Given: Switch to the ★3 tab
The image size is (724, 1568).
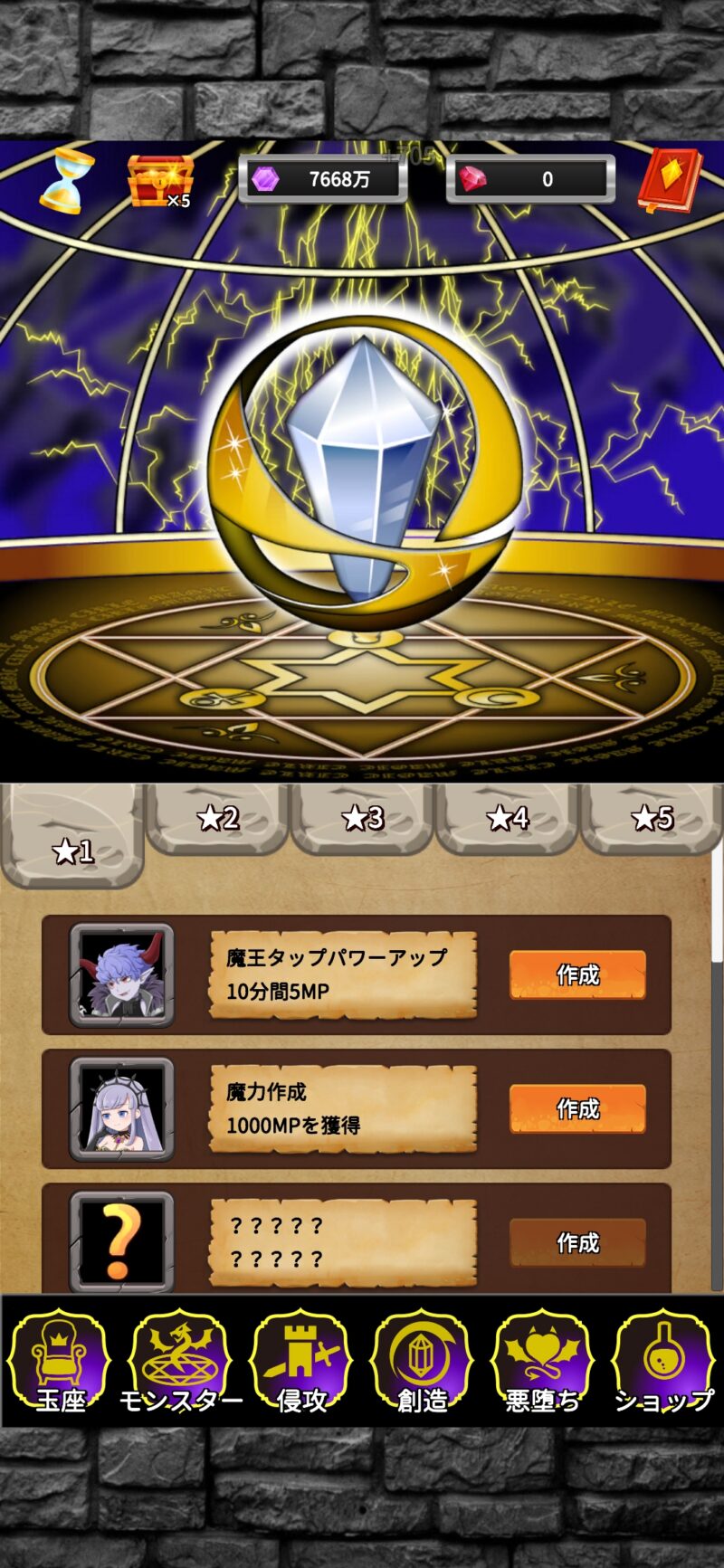Looking at the screenshot, I should coord(362,818).
